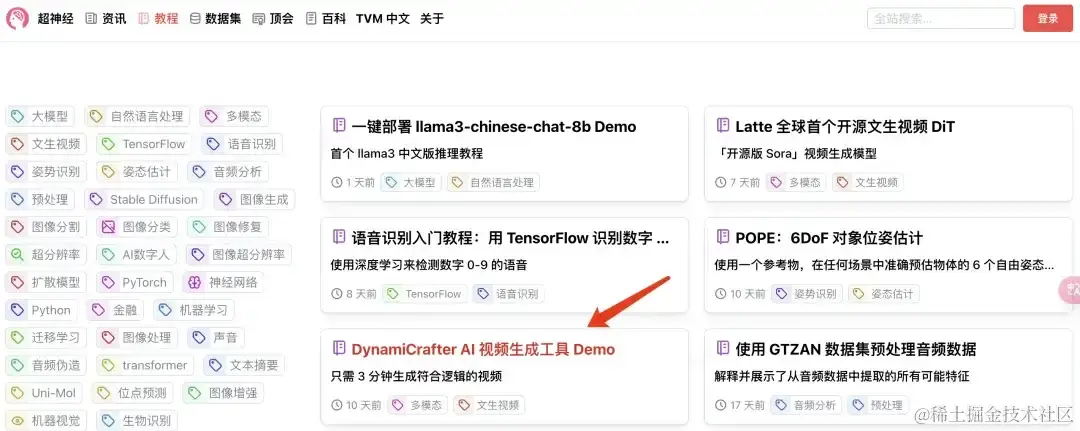
Task: Filter by the PyTorch tag
Action: tap(136, 282)
